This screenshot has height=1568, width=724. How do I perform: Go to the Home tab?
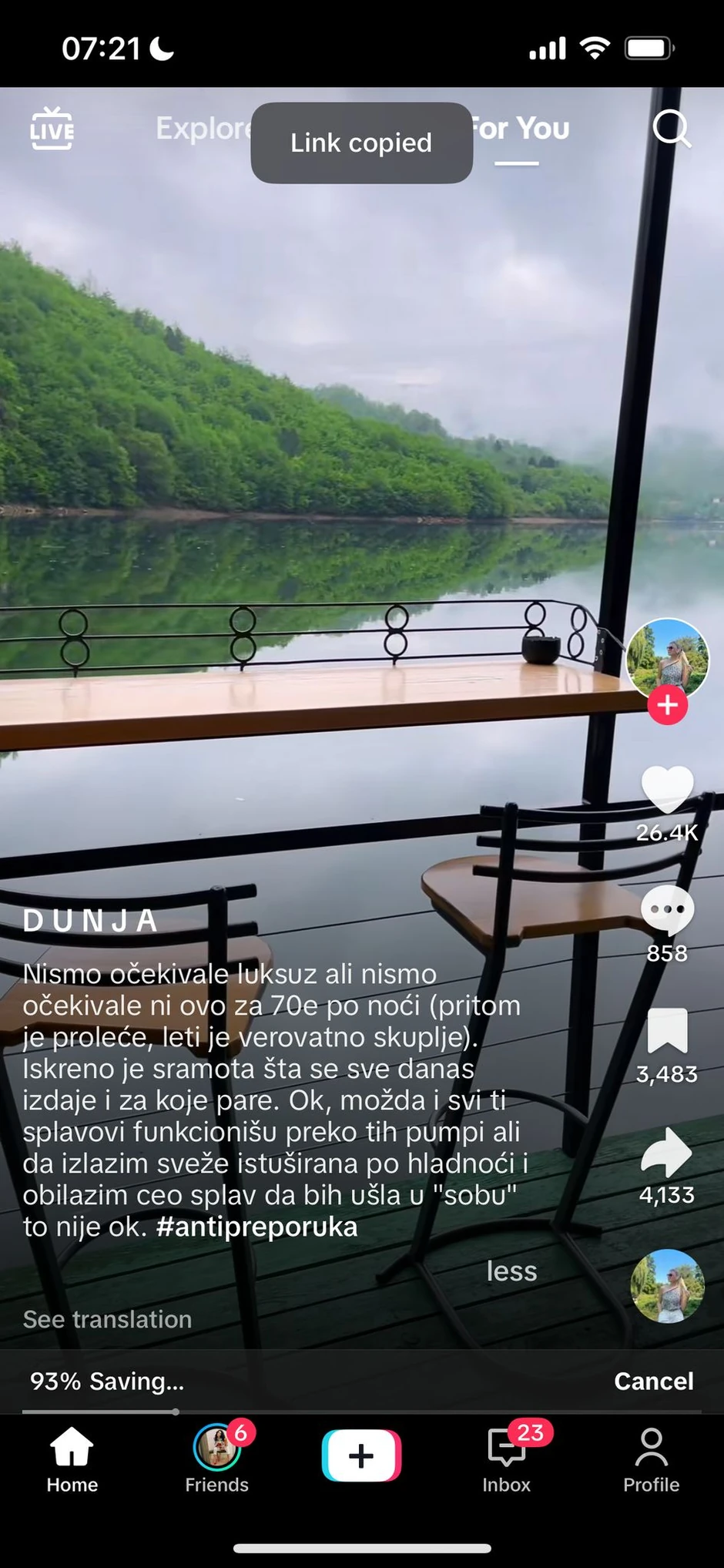tap(72, 1460)
